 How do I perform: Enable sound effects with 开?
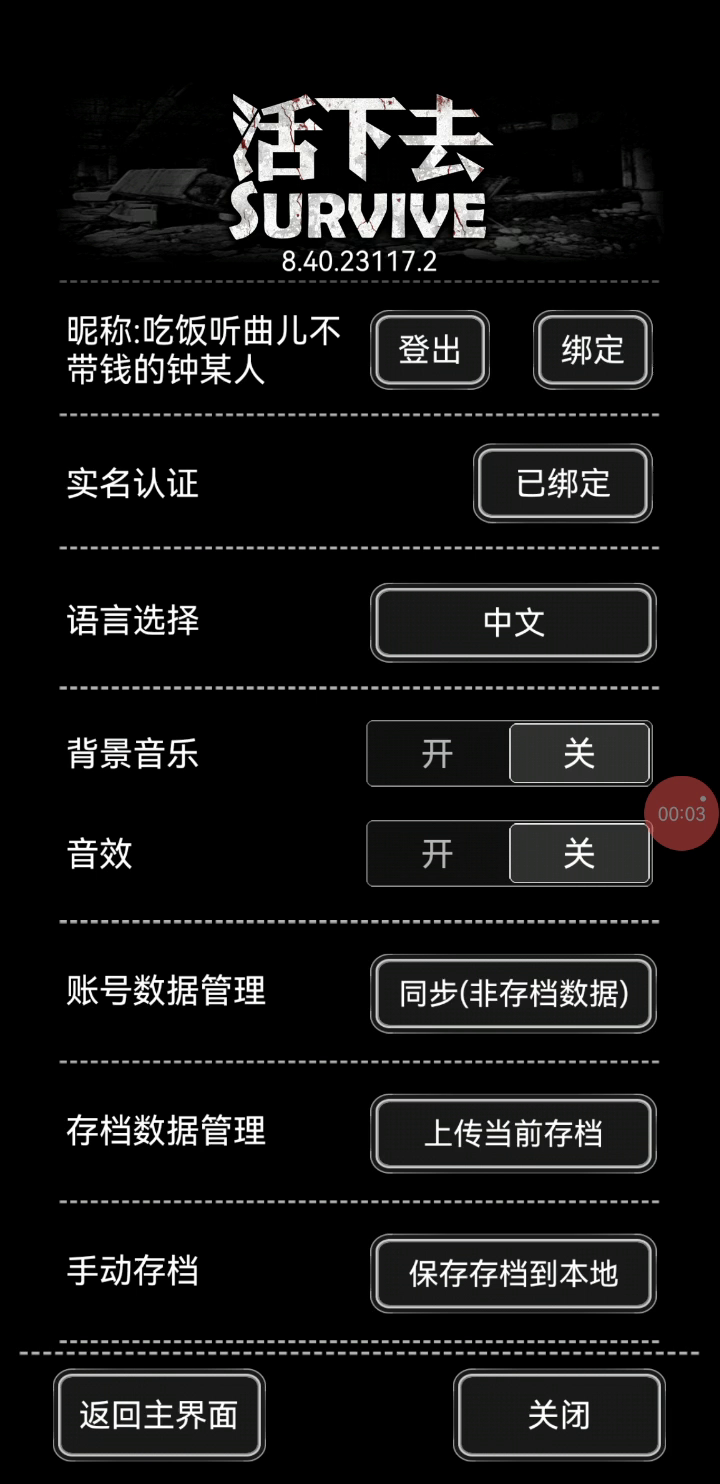point(437,854)
